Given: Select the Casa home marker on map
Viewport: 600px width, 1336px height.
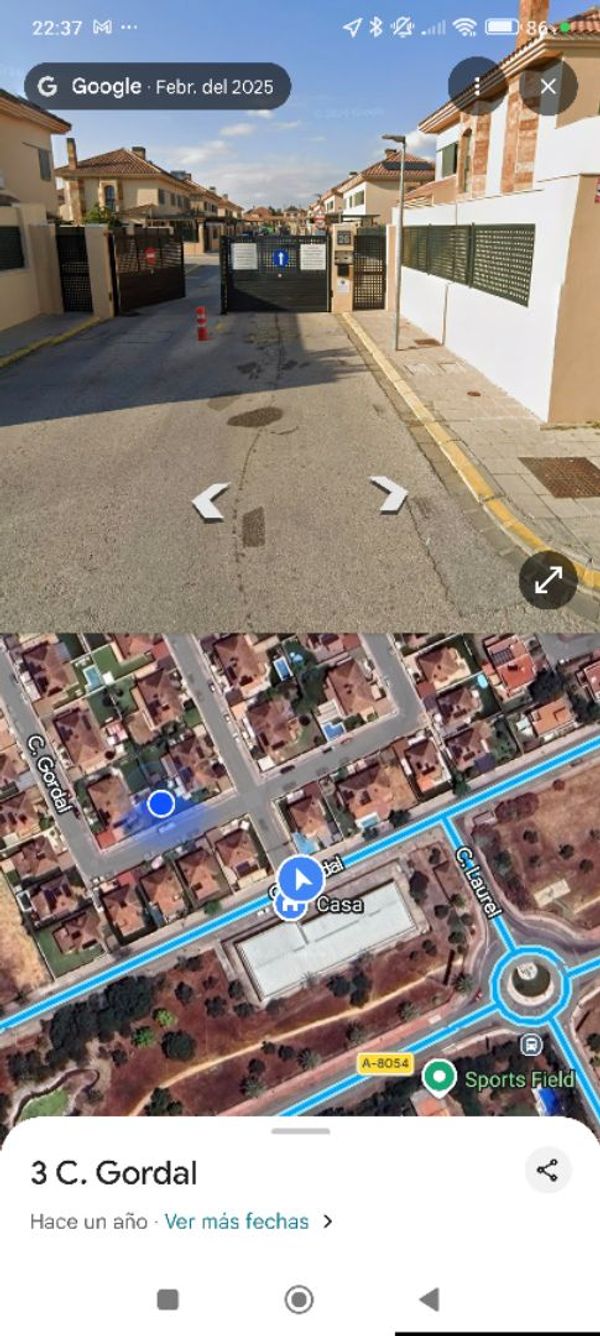Looking at the screenshot, I should click(291, 906).
